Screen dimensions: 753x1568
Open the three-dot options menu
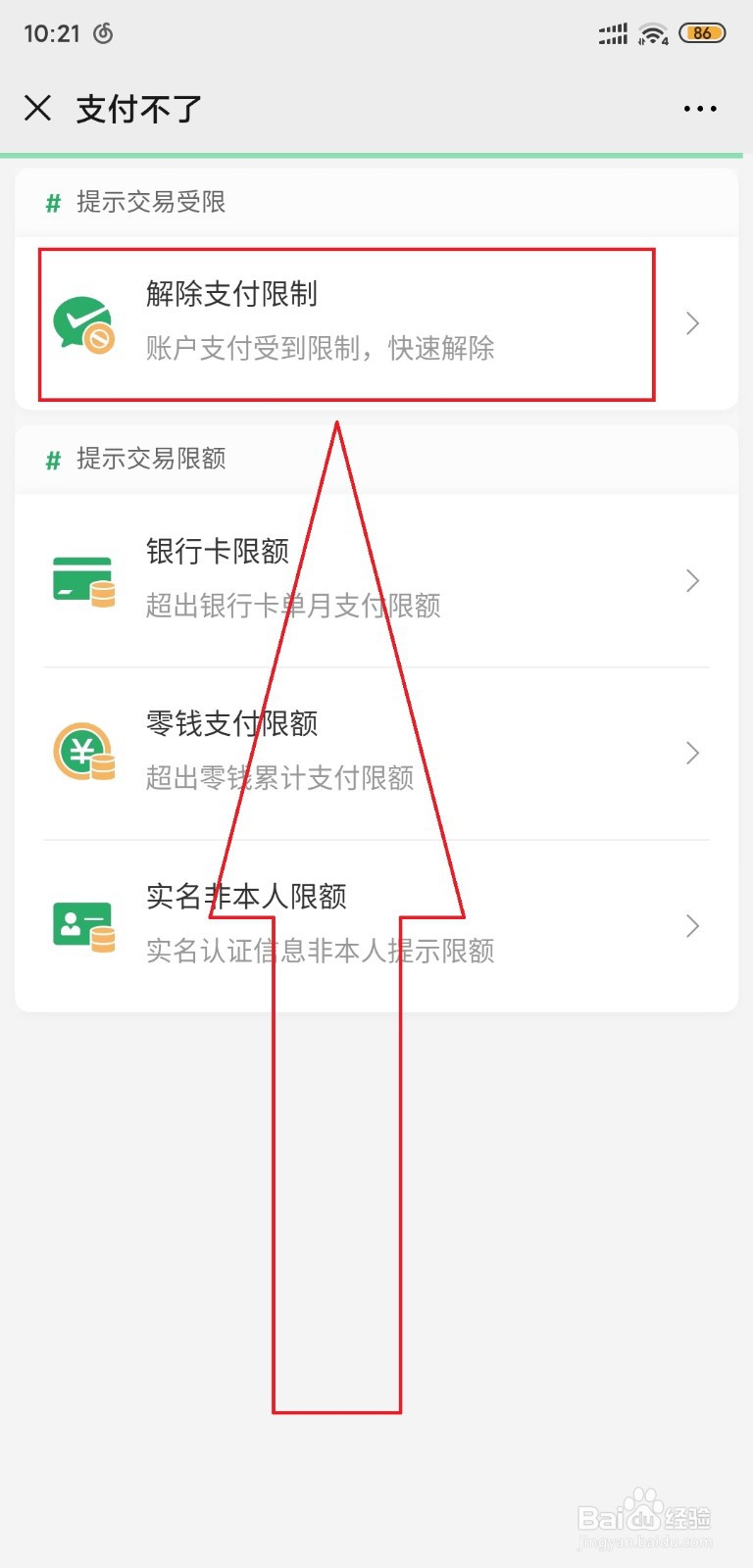[700, 108]
